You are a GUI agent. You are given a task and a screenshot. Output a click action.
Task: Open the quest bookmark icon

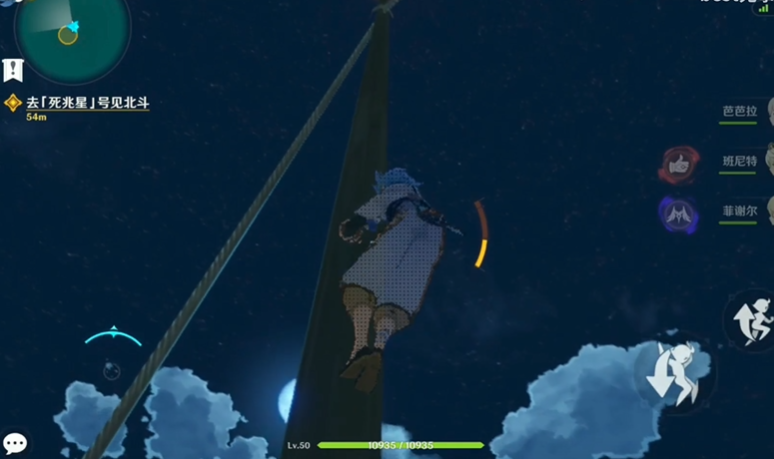tap(13, 70)
